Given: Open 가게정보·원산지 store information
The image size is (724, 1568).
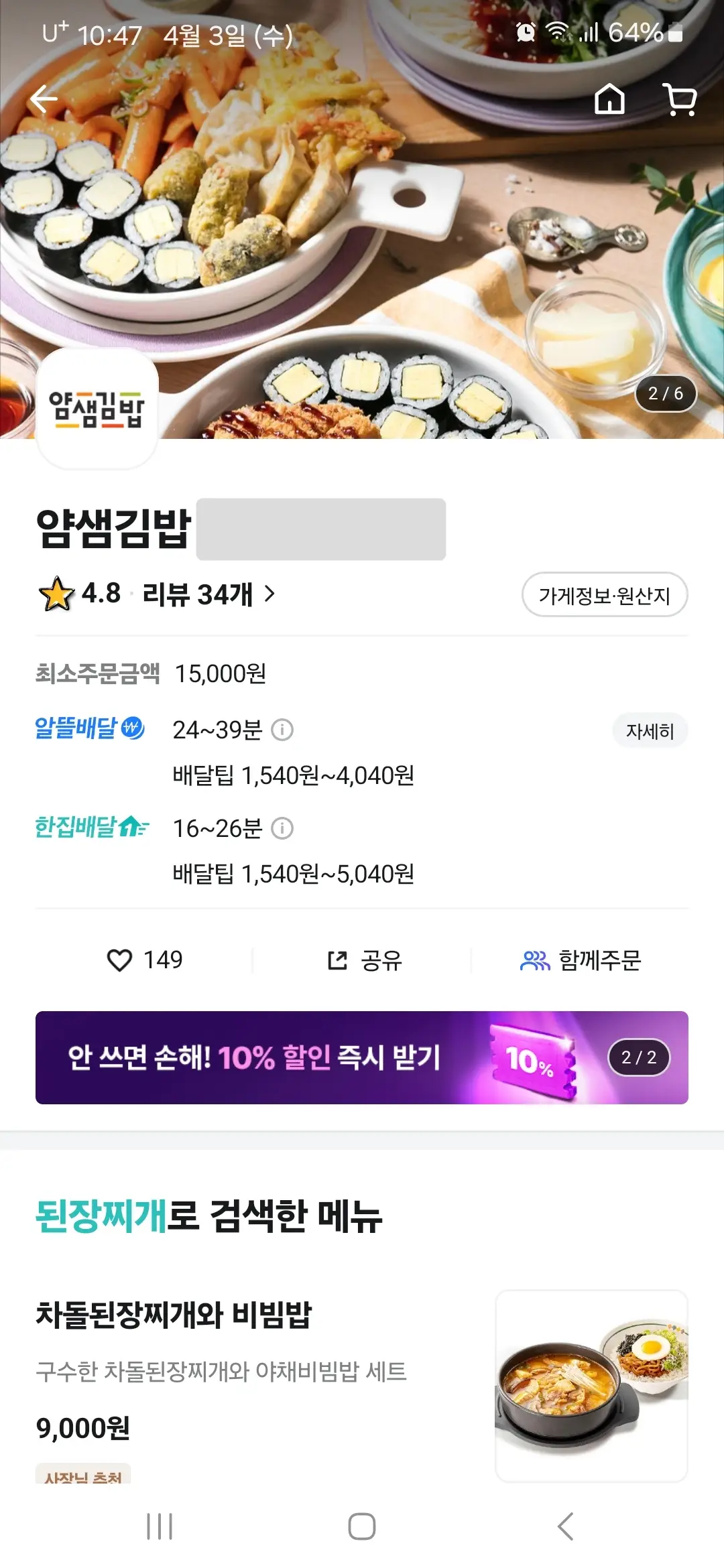Looking at the screenshot, I should click(x=604, y=595).
